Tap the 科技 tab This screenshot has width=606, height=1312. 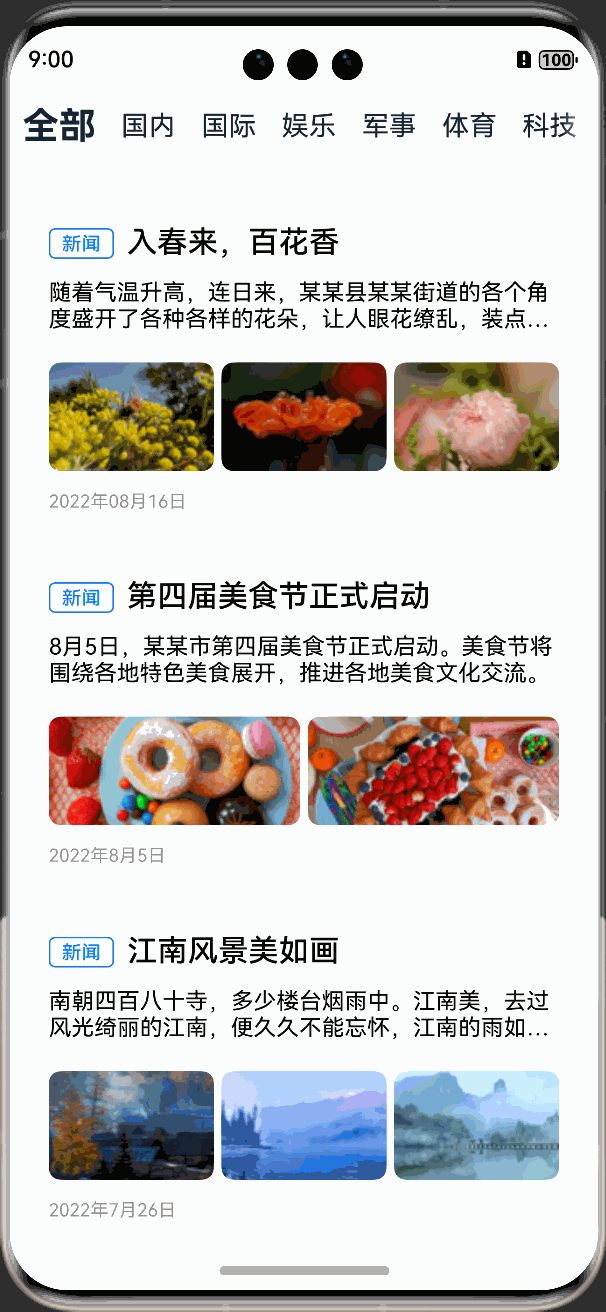pos(549,126)
